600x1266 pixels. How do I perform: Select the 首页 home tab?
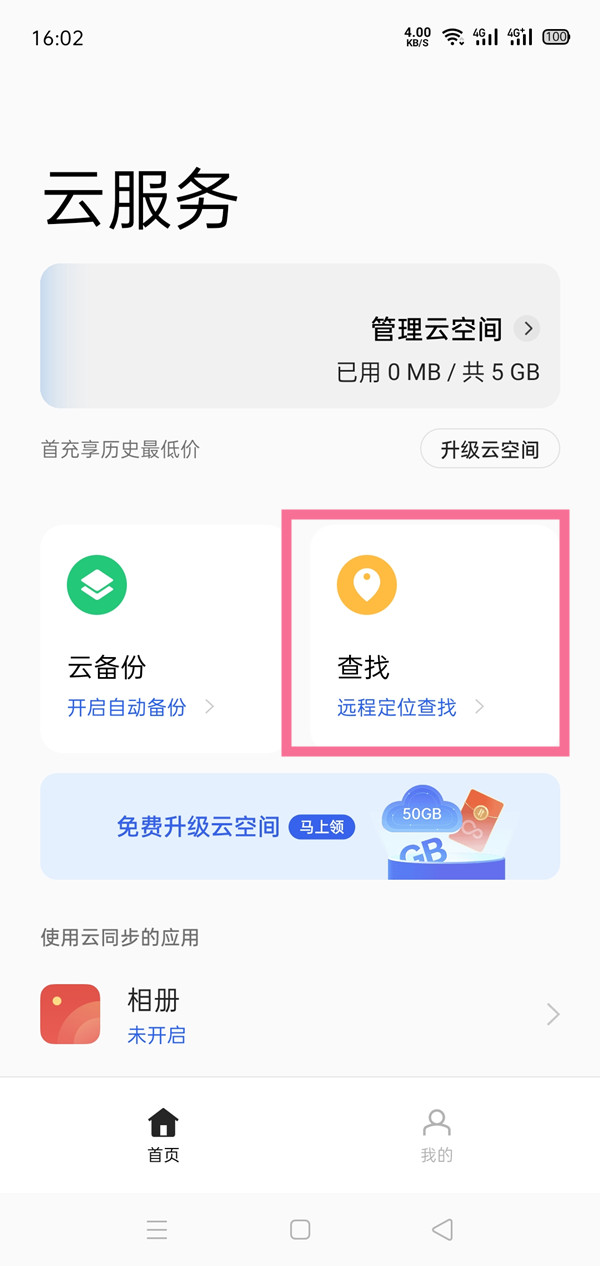(163, 1135)
